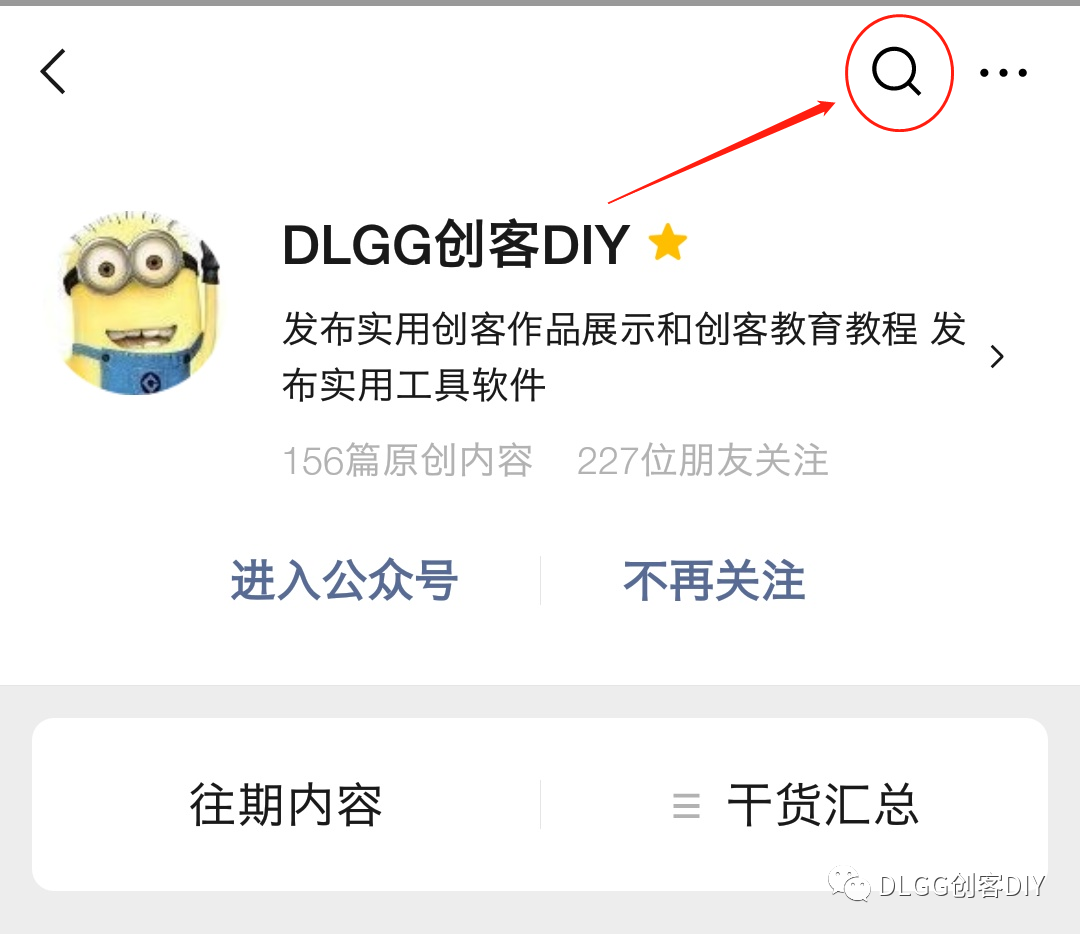Tap 进入公众号 to enter the account
Viewport: 1080px width, 934px height.
point(344,581)
